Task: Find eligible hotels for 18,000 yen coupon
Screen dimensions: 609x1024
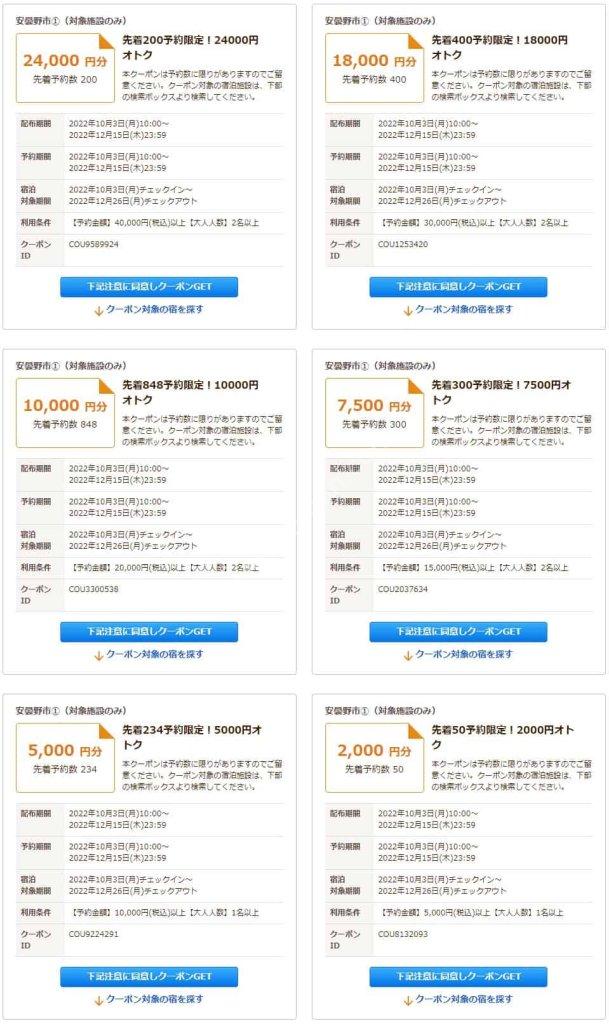Action: [458, 310]
